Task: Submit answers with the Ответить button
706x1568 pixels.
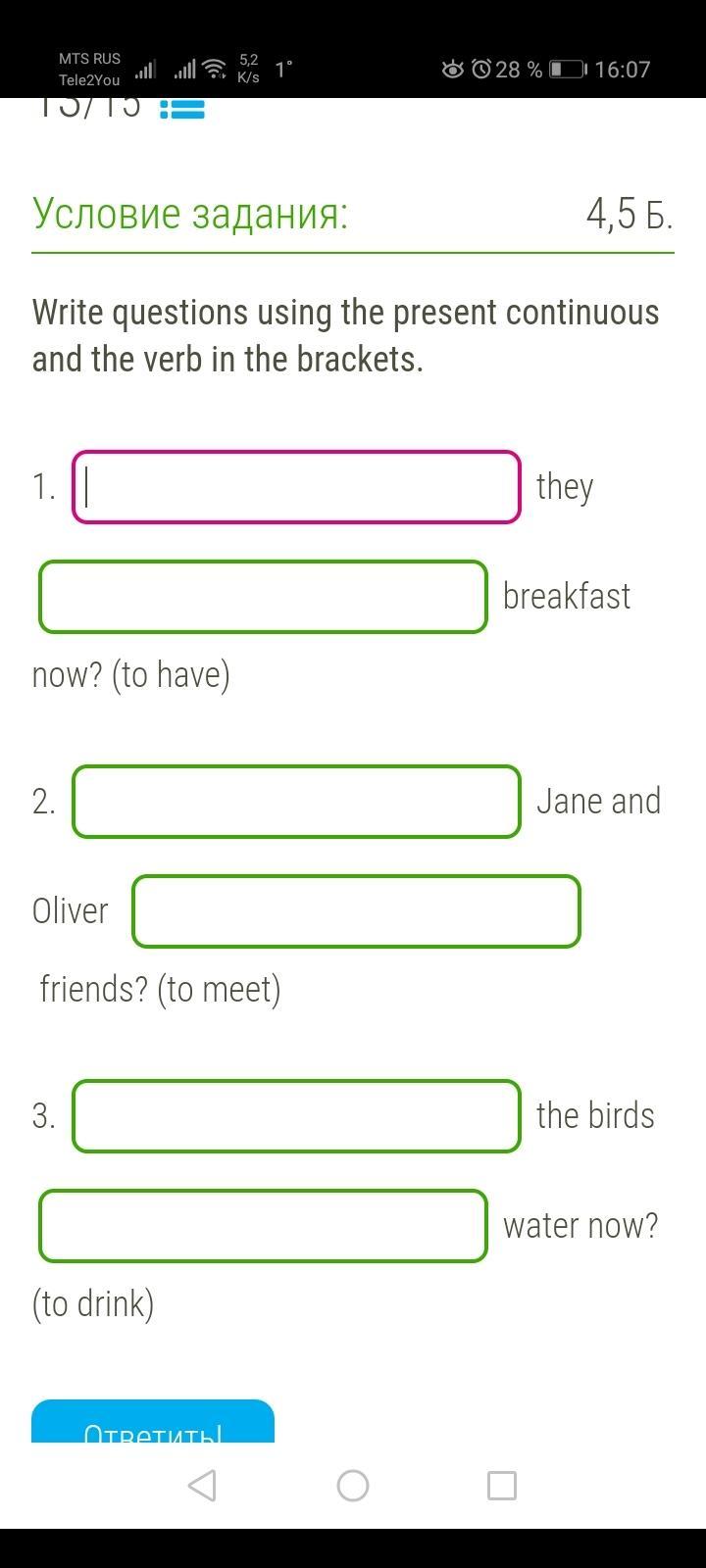Action: pyautogui.click(x=153, y=1426)
